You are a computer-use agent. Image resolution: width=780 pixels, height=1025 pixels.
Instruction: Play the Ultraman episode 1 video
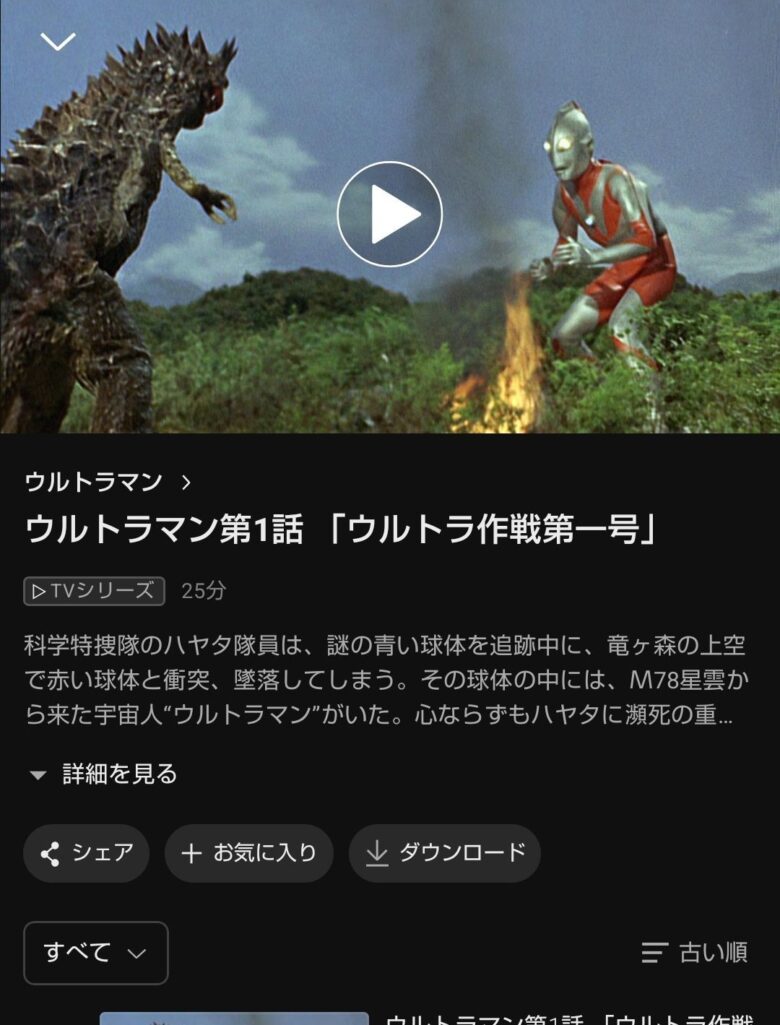click(390, 214)
